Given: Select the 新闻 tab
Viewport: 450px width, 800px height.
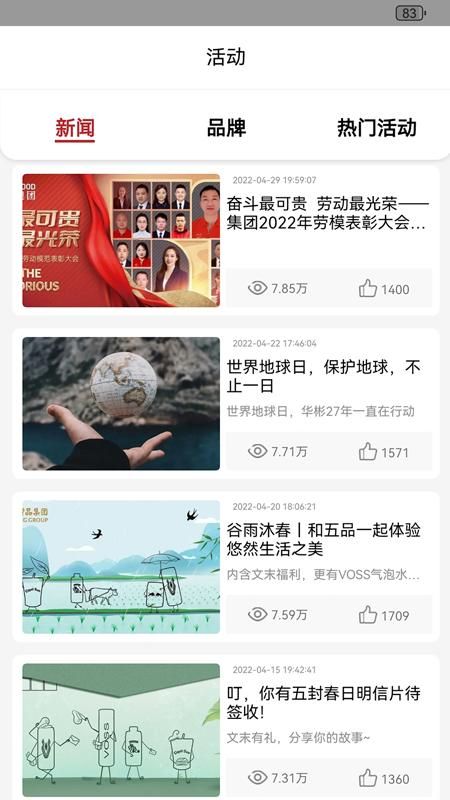Looking at the screenshot, I should point(75,128).
